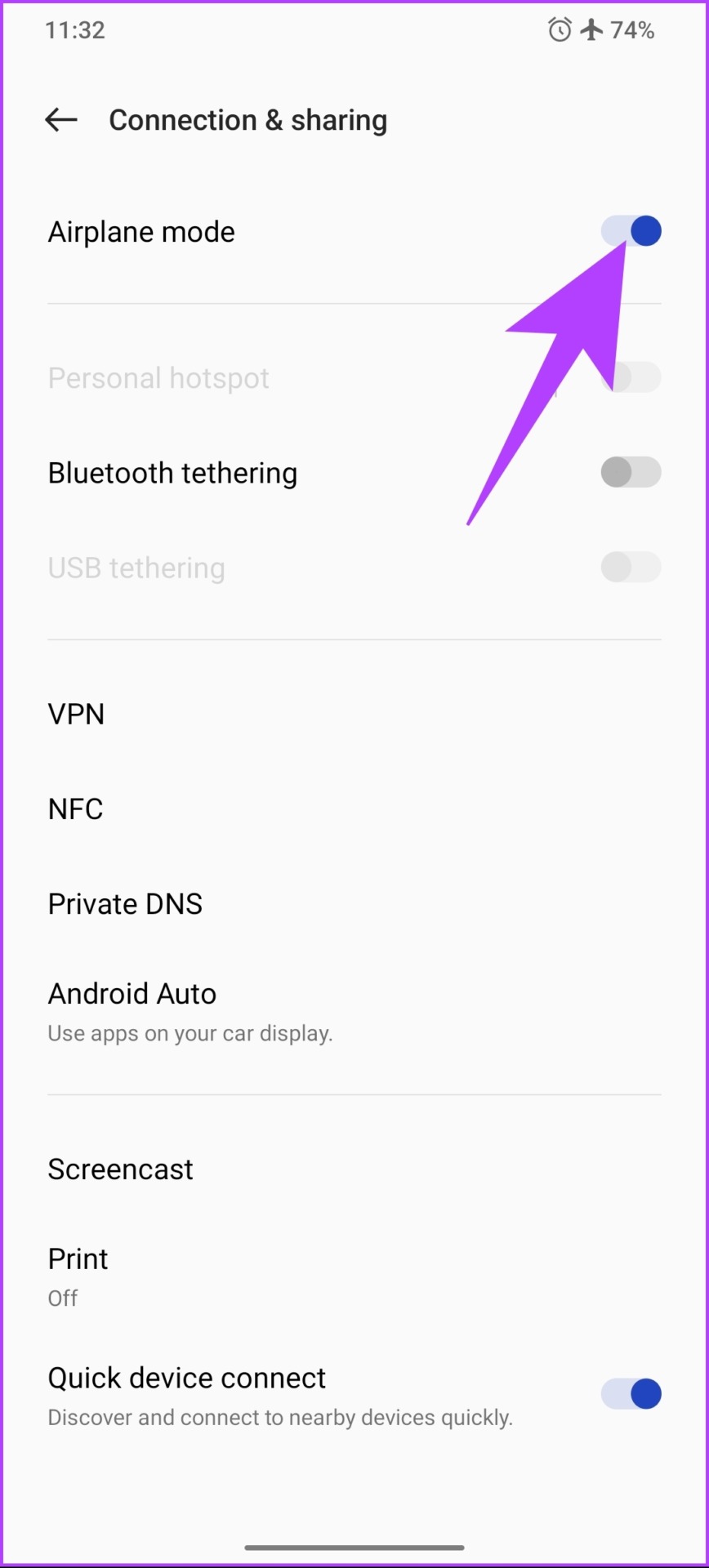Open Print settings
The width and height of the screenshot is (709, 1568).
[354, 1276]
